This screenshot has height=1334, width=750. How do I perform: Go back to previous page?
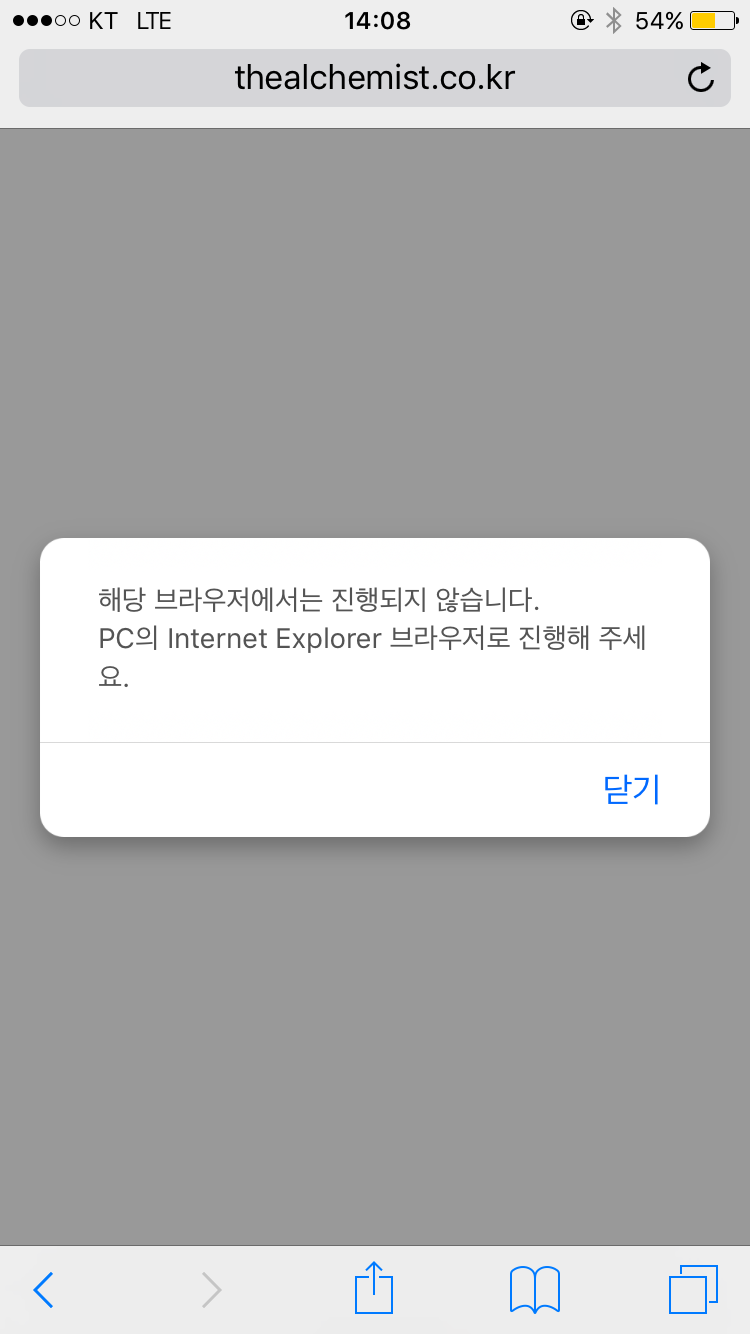tap(43, 1290)
